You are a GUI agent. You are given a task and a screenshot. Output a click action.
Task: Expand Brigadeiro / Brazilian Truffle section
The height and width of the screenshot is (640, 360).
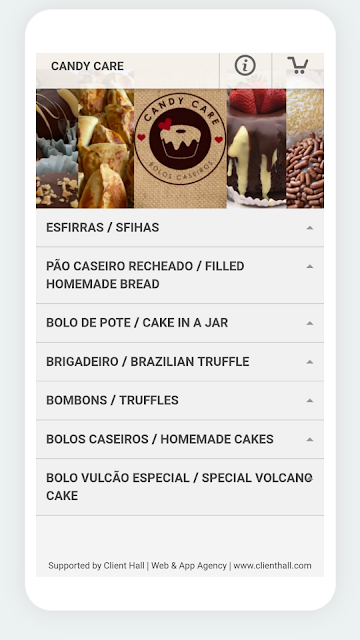click(180, 362)
